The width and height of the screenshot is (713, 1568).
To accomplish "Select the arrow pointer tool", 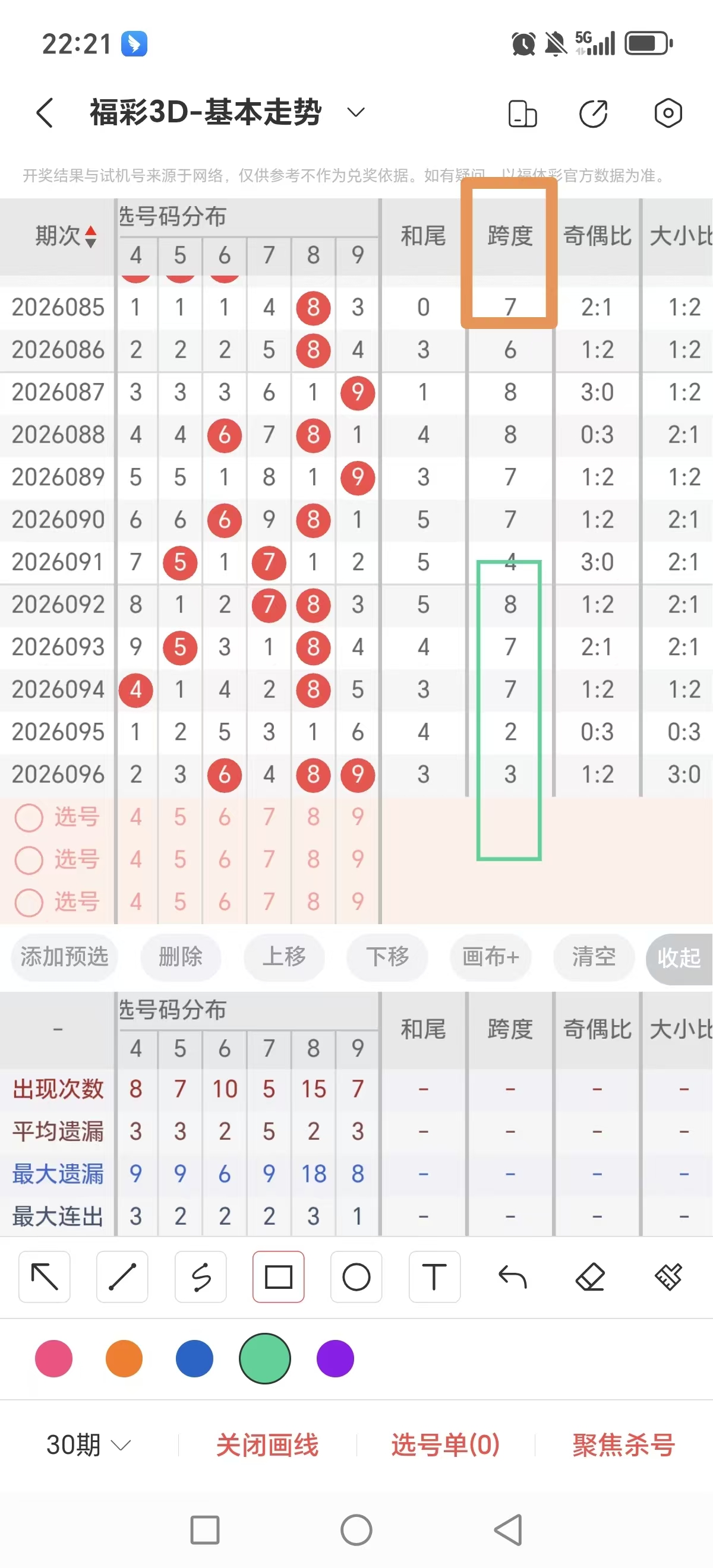I will click(x=44, y=1278).
